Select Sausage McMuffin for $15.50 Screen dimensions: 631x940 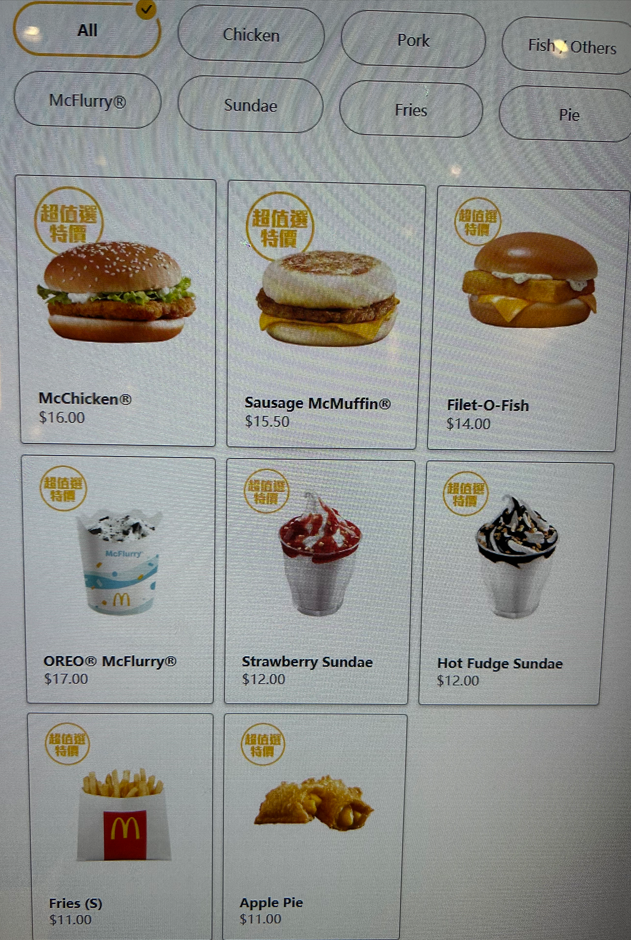pyautogui.click(x=326, y=316)
